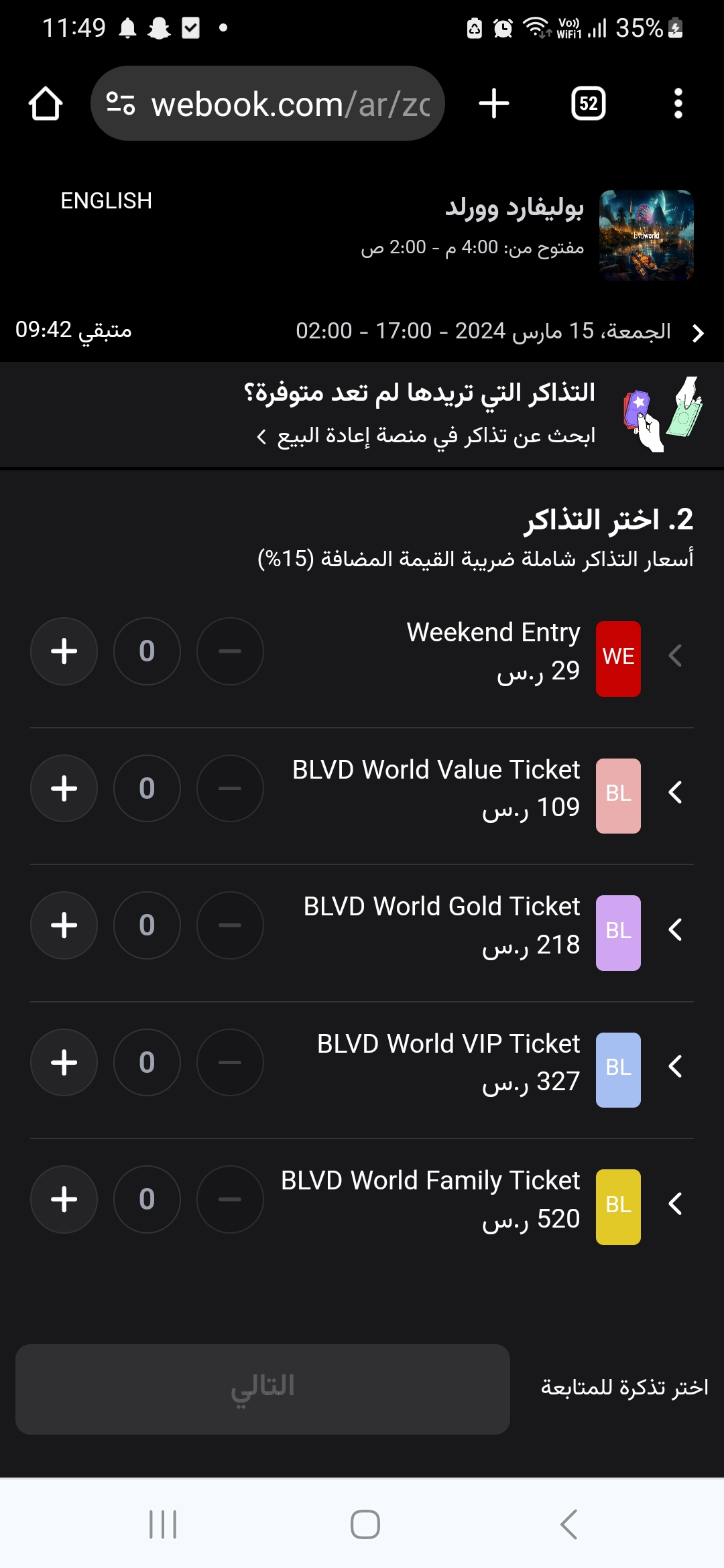The image size is (724, 1568).
Task: Expand BLVD World Family Ticket details
Action: 676,1204
